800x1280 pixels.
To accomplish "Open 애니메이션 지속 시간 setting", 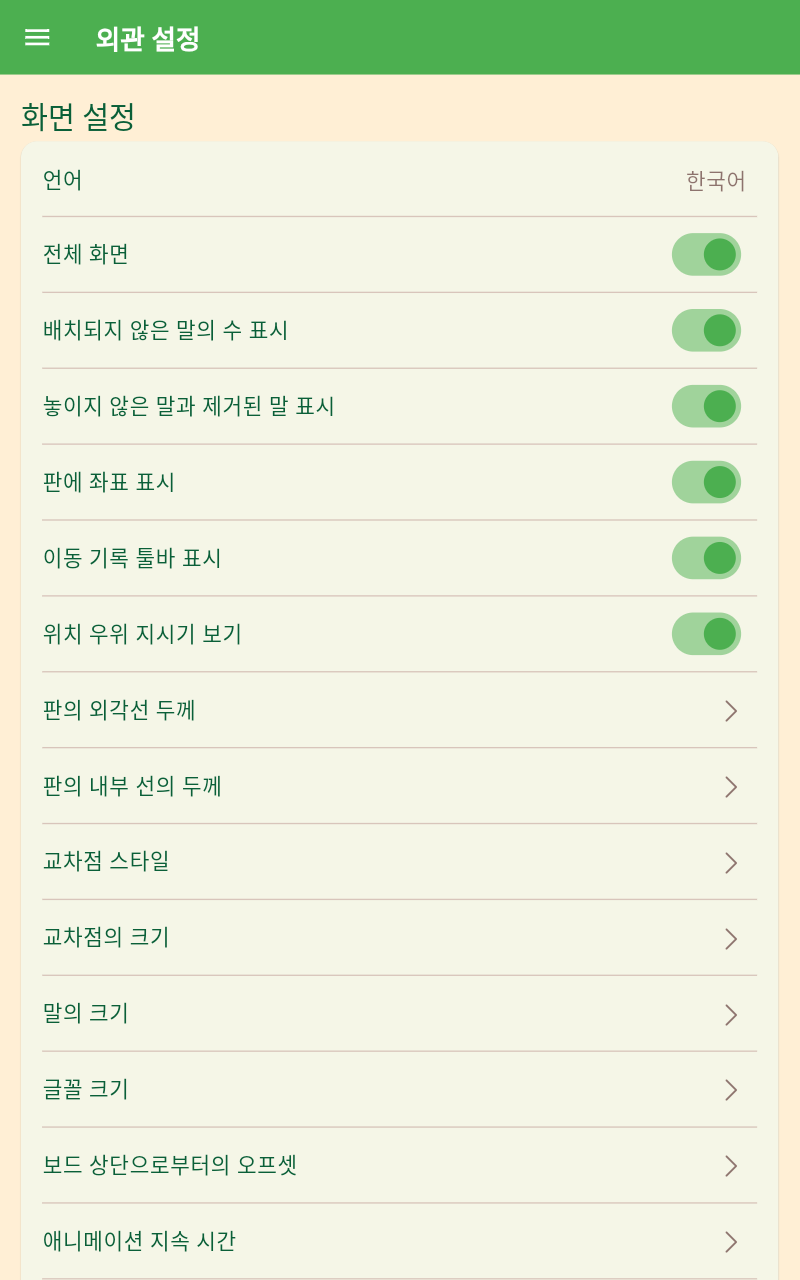I will (x=399, y=1242).
